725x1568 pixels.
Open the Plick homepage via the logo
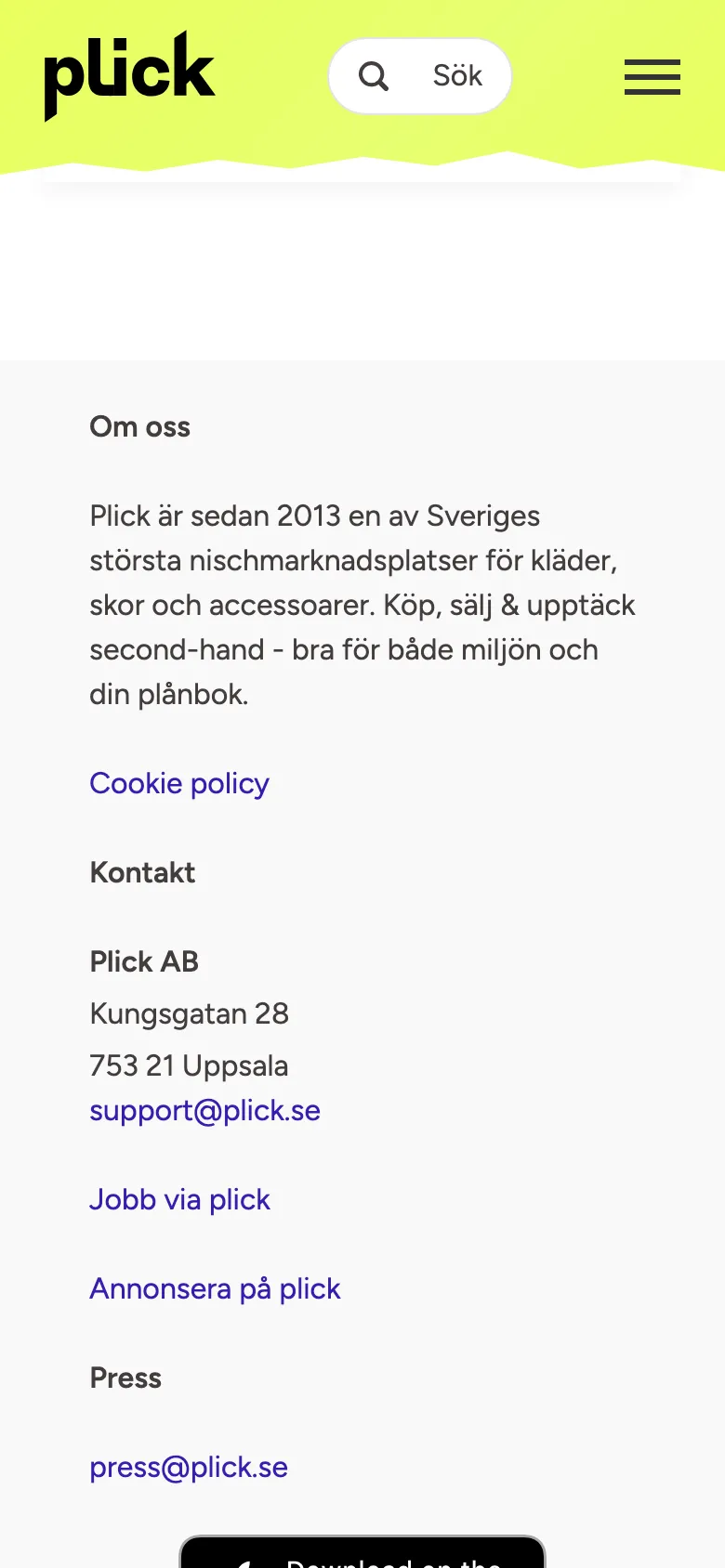pos(129,74)
